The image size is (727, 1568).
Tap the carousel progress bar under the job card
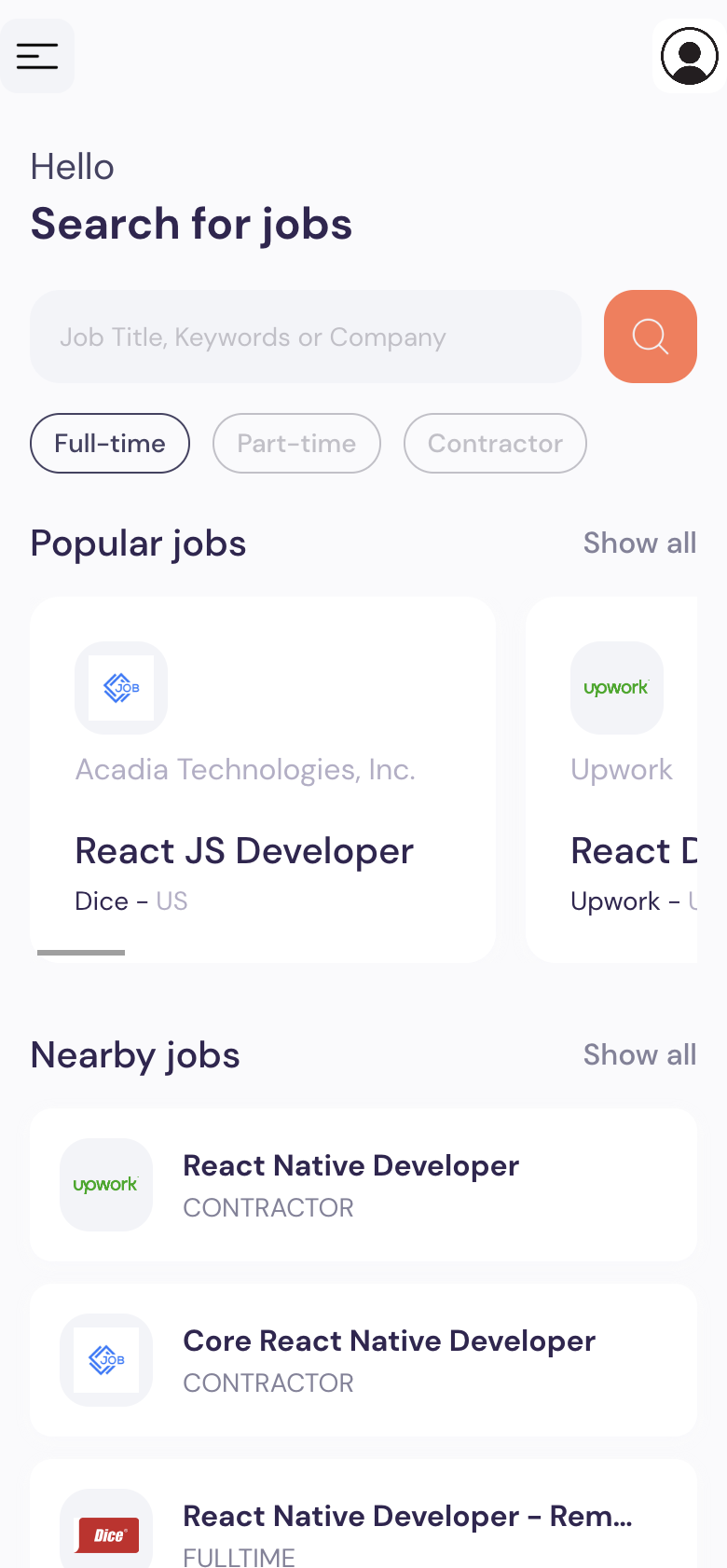pos(79,954)
